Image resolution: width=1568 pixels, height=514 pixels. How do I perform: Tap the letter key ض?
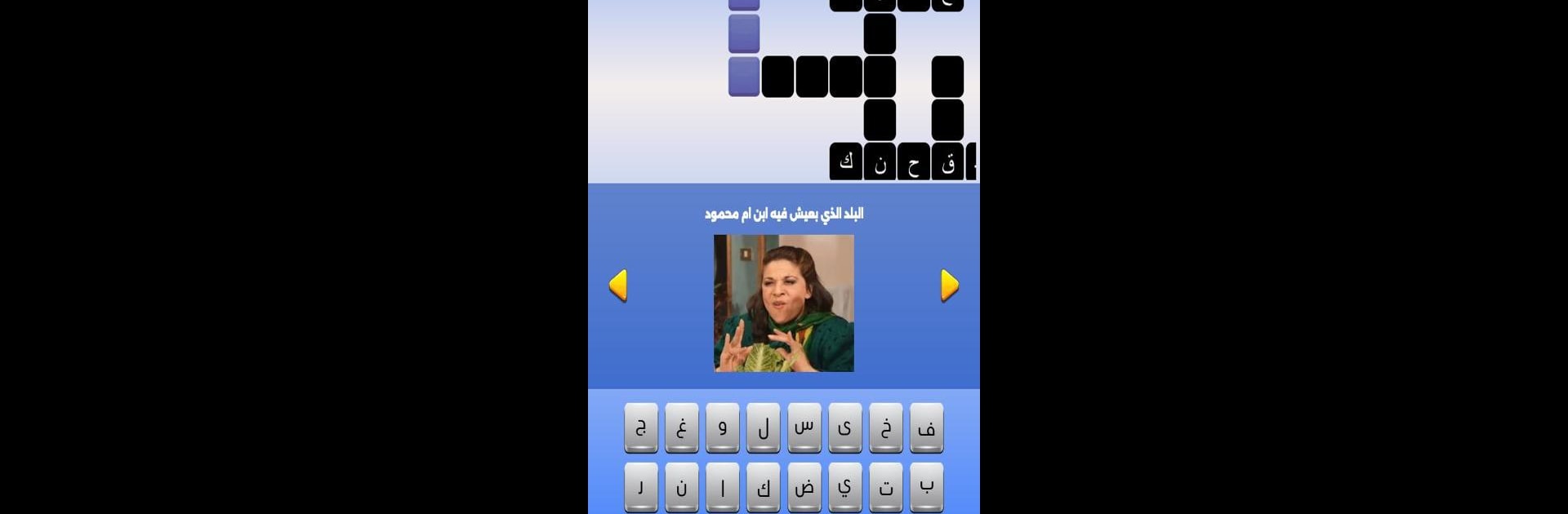(804, 487)
